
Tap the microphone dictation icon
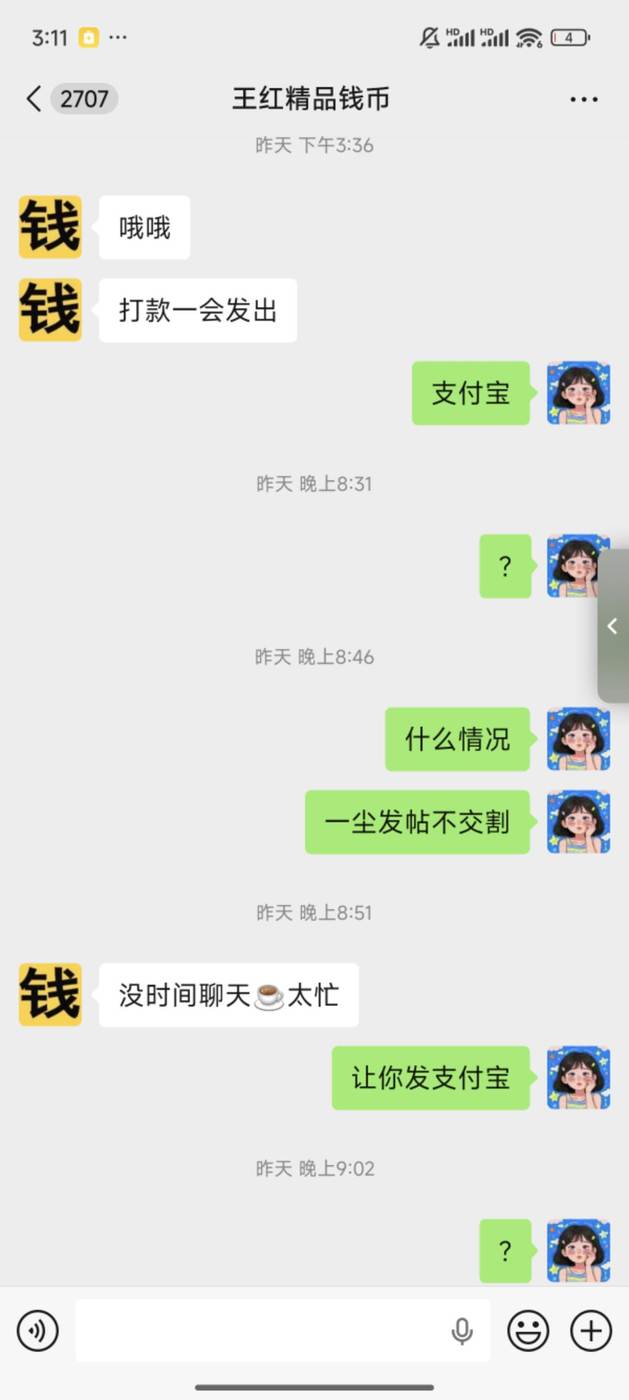461,1331
